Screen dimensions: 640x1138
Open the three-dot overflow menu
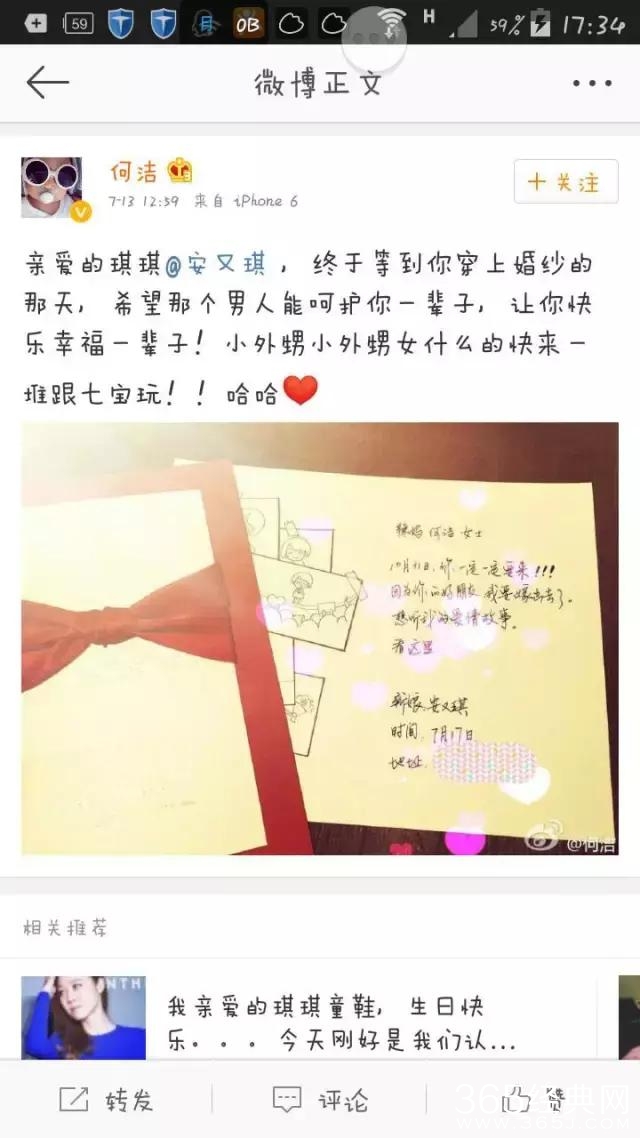591,84
